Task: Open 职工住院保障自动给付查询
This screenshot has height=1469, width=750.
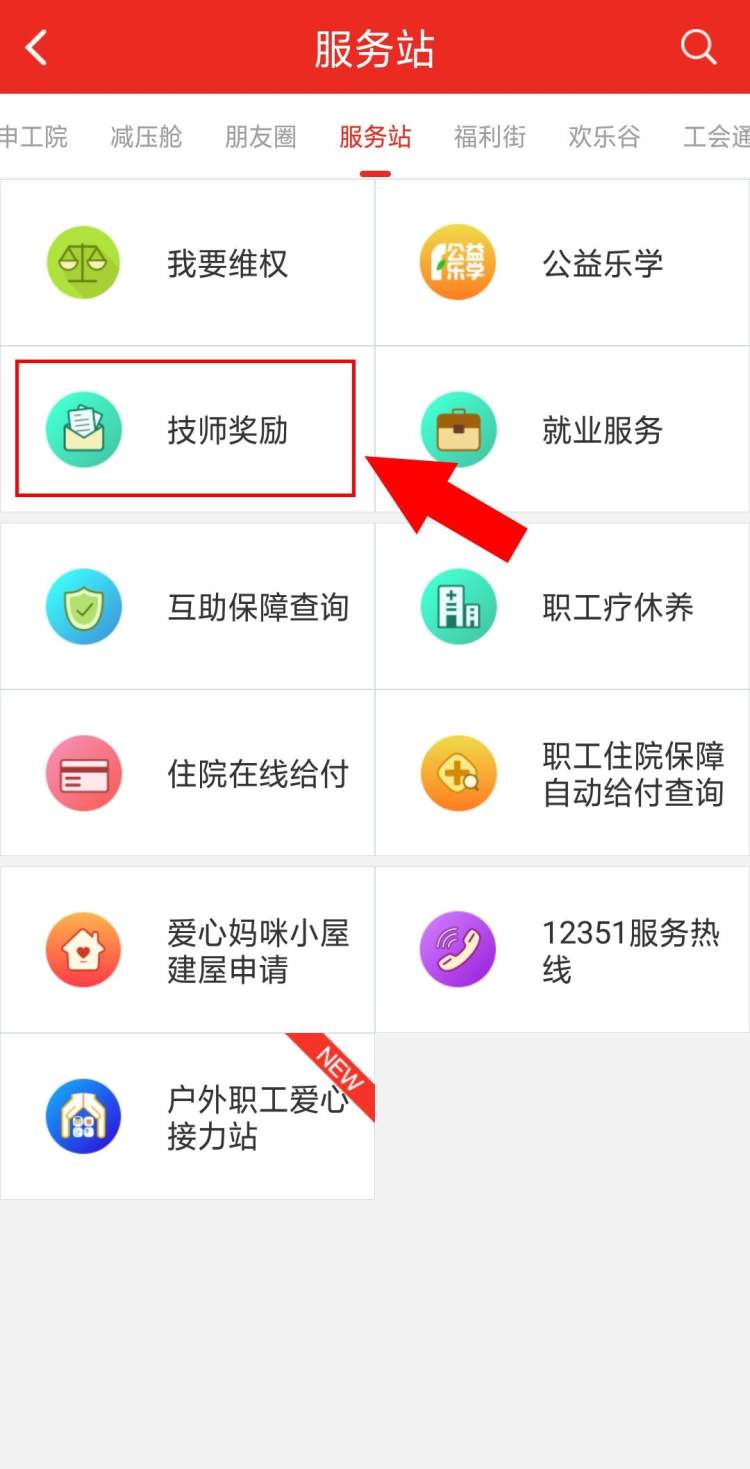Action: (x=562, y=773)
